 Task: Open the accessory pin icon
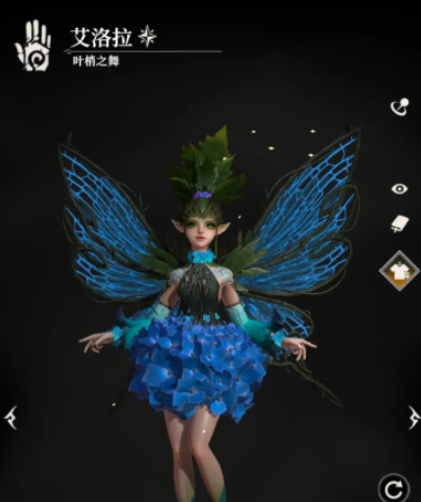pos(400,107)
